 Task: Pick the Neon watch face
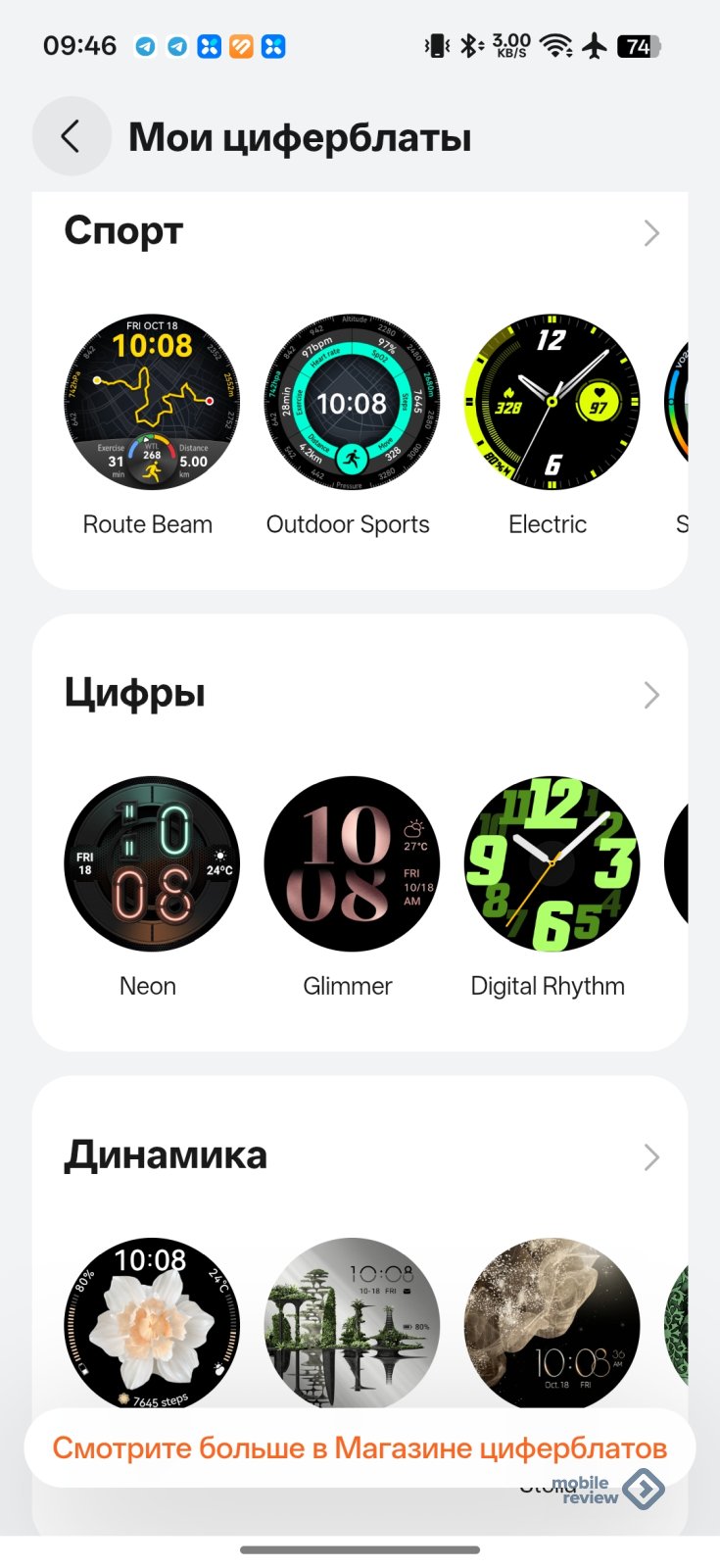click(152, 863)
